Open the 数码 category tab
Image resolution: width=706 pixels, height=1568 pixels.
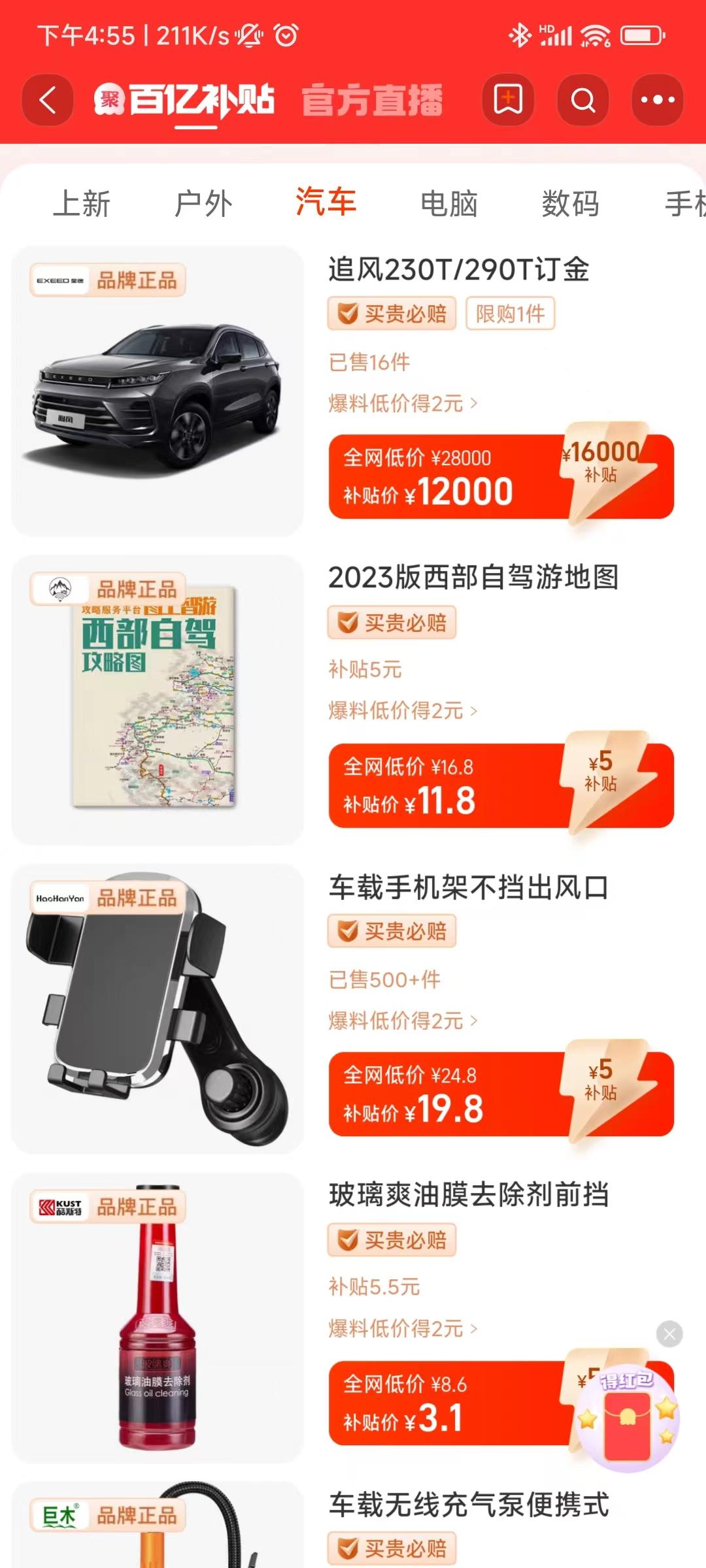570,203
